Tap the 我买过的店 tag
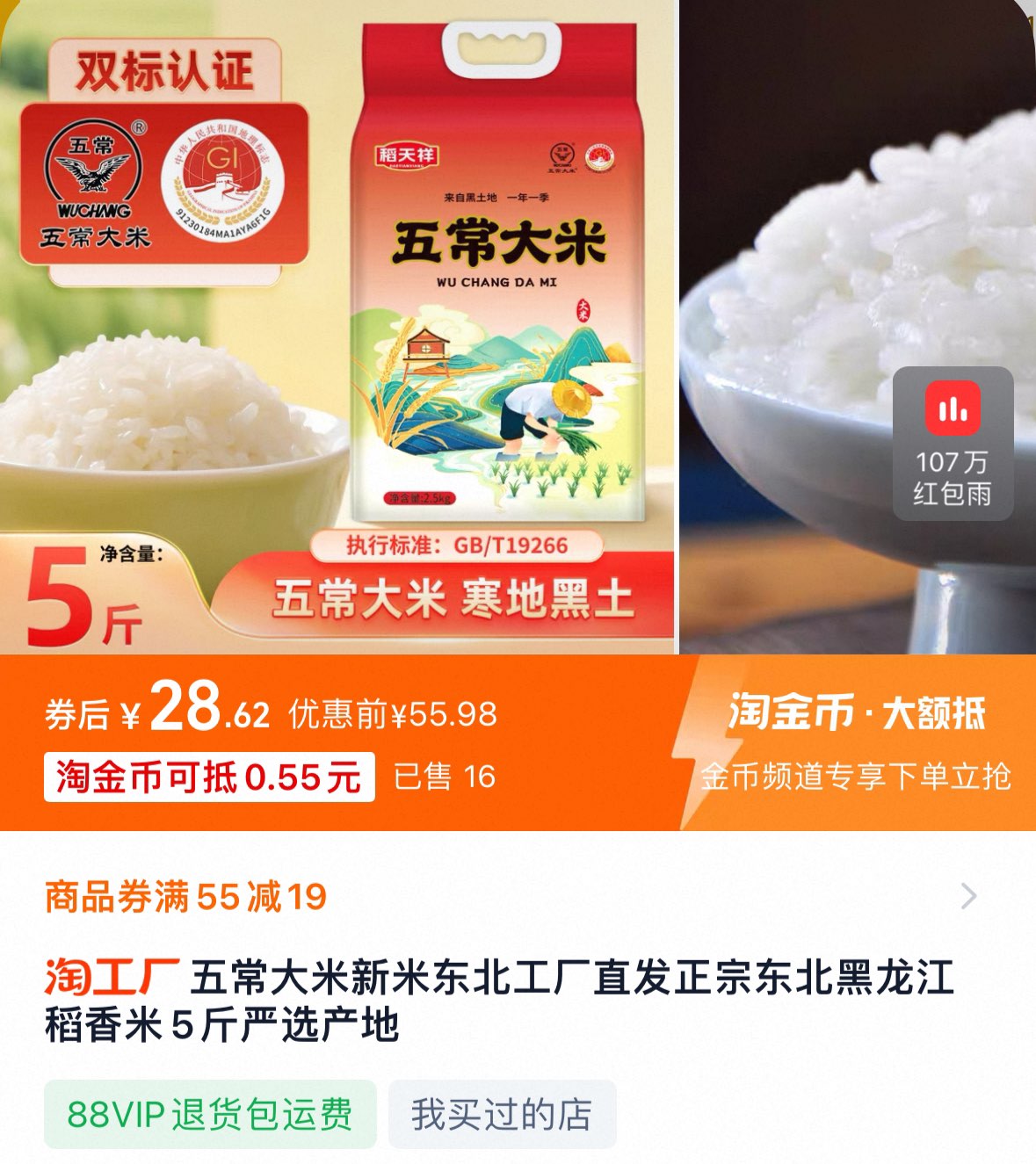Image resolution: width=1036 pixels, height=1164 pixels. 502,1114
